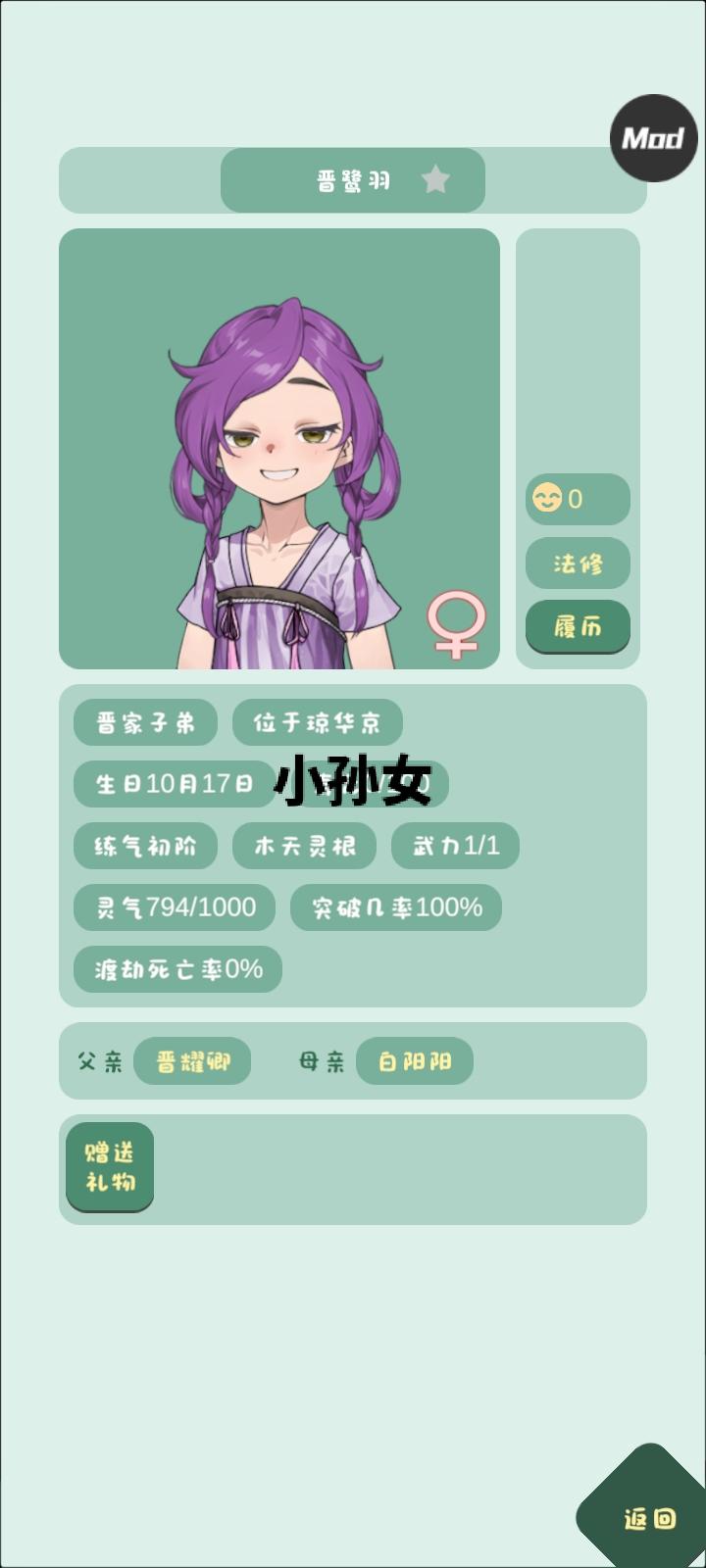Click the 晋家子弟 family tag
The width and height of the screenshot is (706, 1568).
pyautogui.click(x=145, y=722)
